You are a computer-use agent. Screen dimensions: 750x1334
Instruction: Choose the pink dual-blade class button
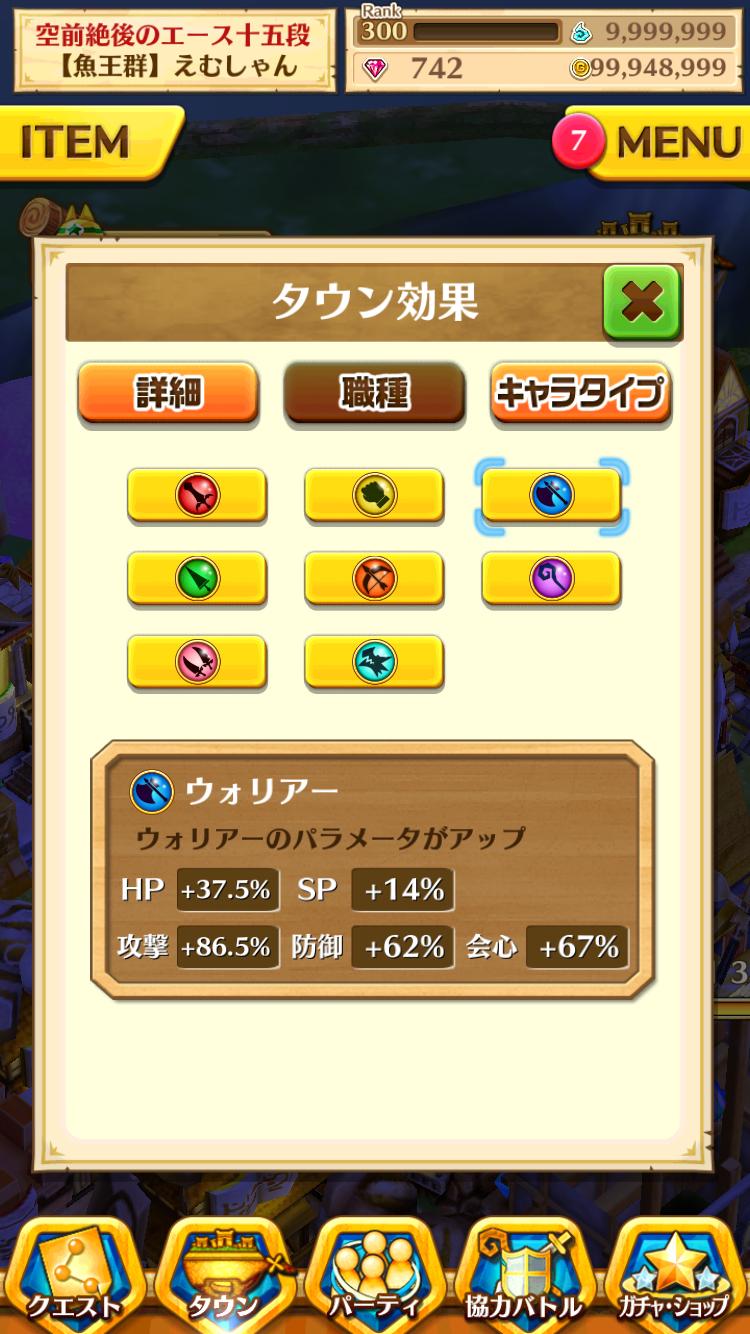click(197, 661)
